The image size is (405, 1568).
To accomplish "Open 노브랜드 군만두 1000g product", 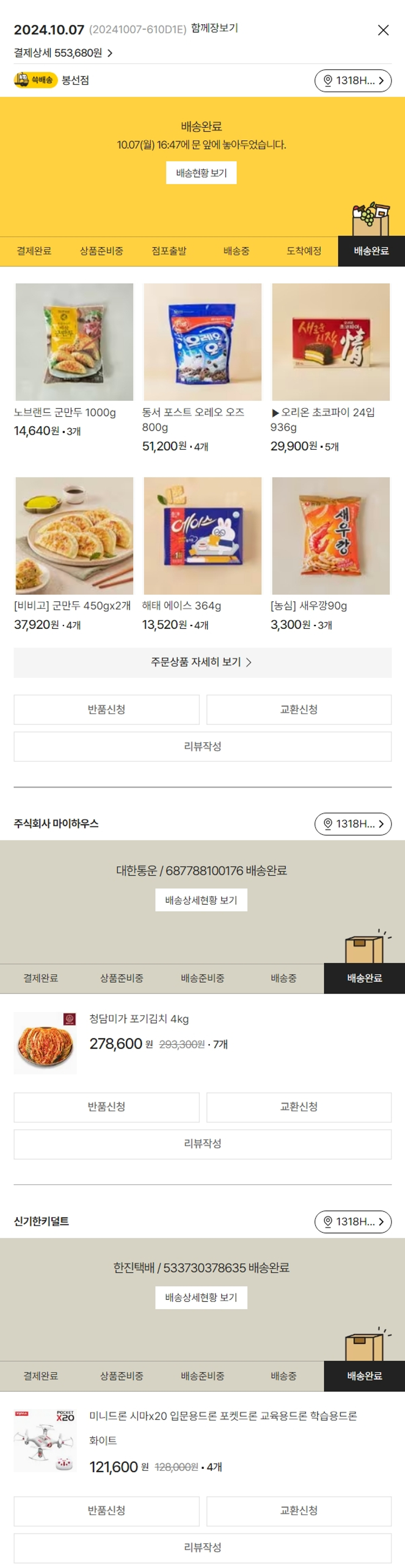I will pyautogui.click(x=75, y=342).
